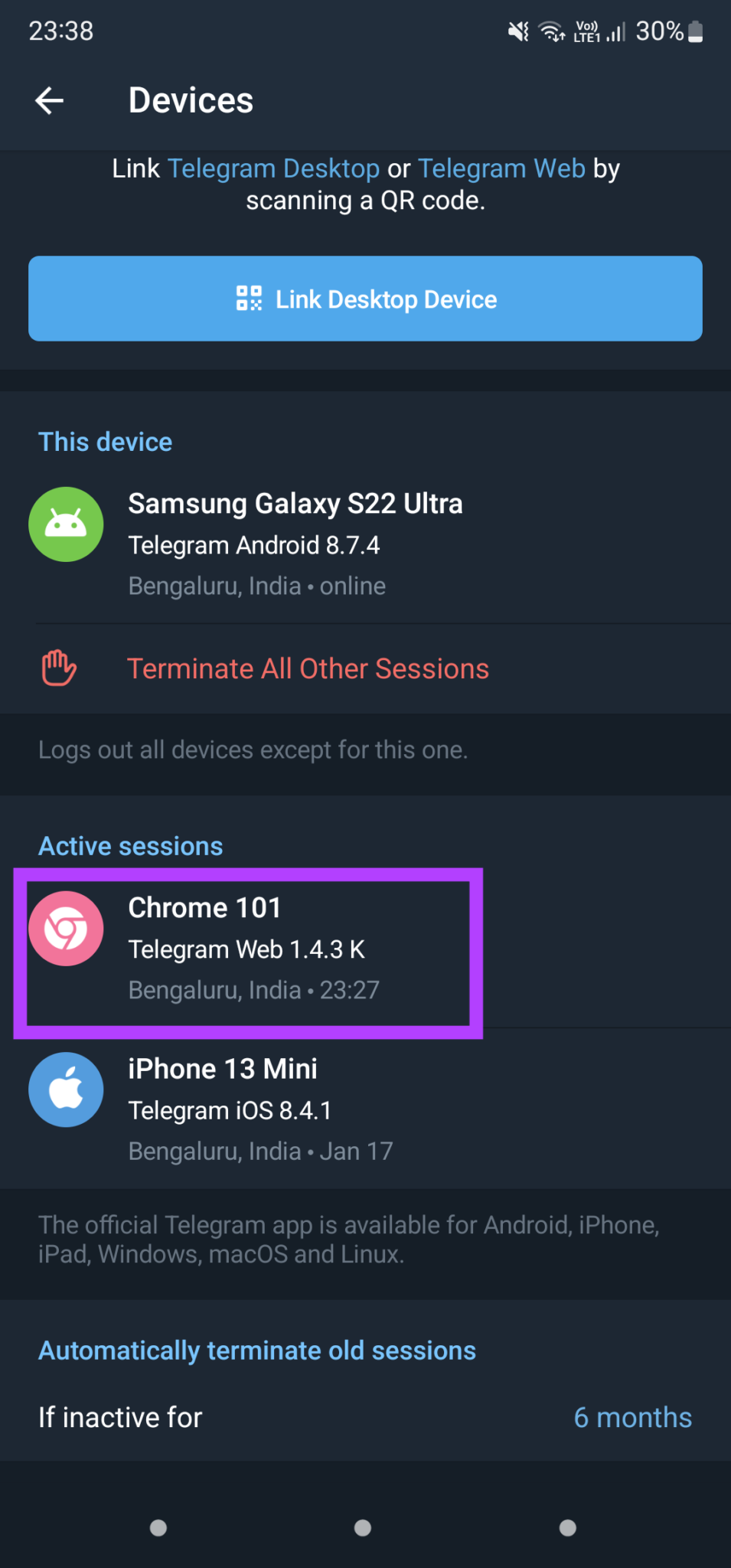This screenshot has width=731, height=1568.
Task: Open the Telegram Desktop link
Action: coord(273,168)
